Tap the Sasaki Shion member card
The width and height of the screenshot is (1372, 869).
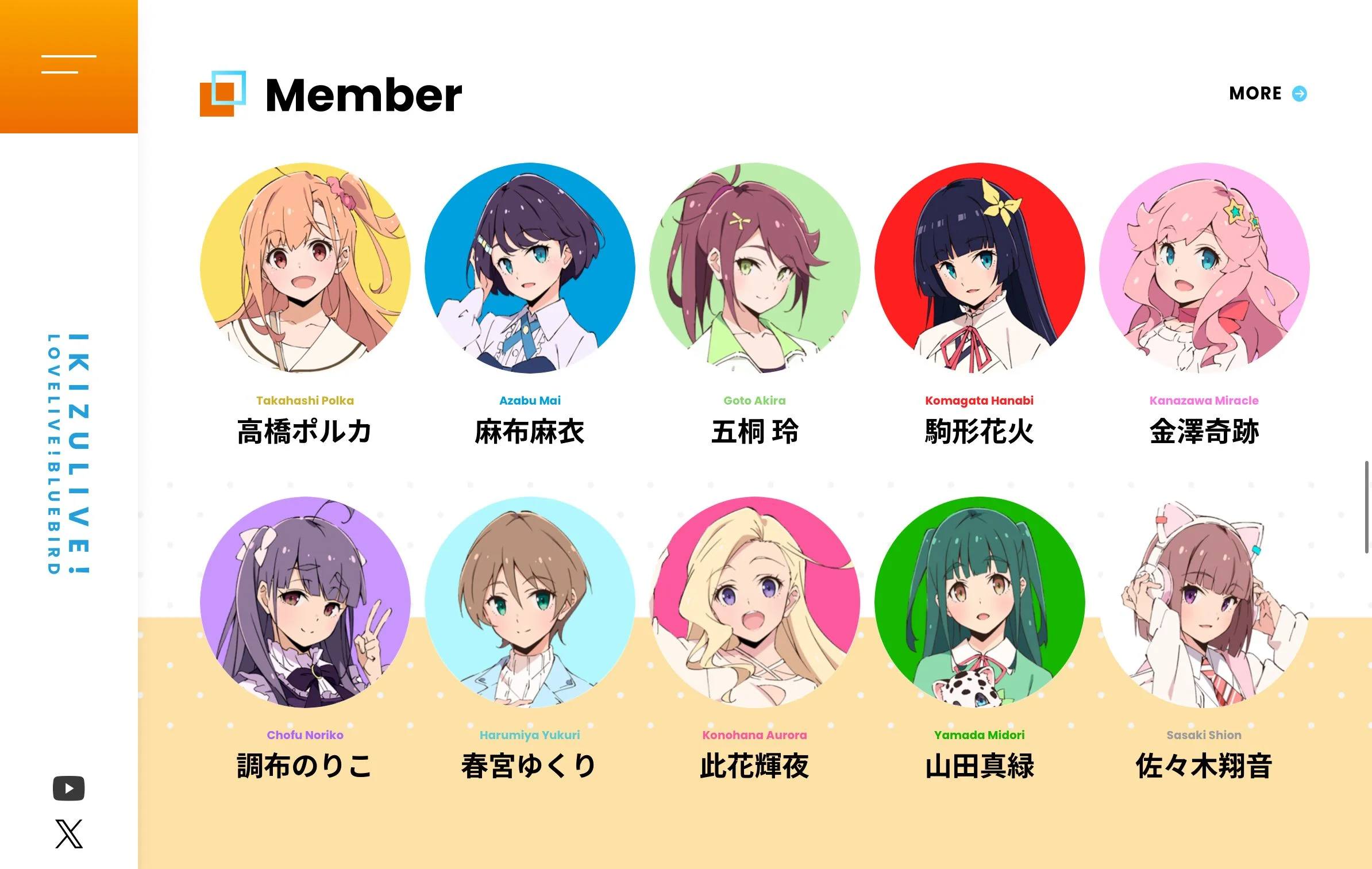1204,602
